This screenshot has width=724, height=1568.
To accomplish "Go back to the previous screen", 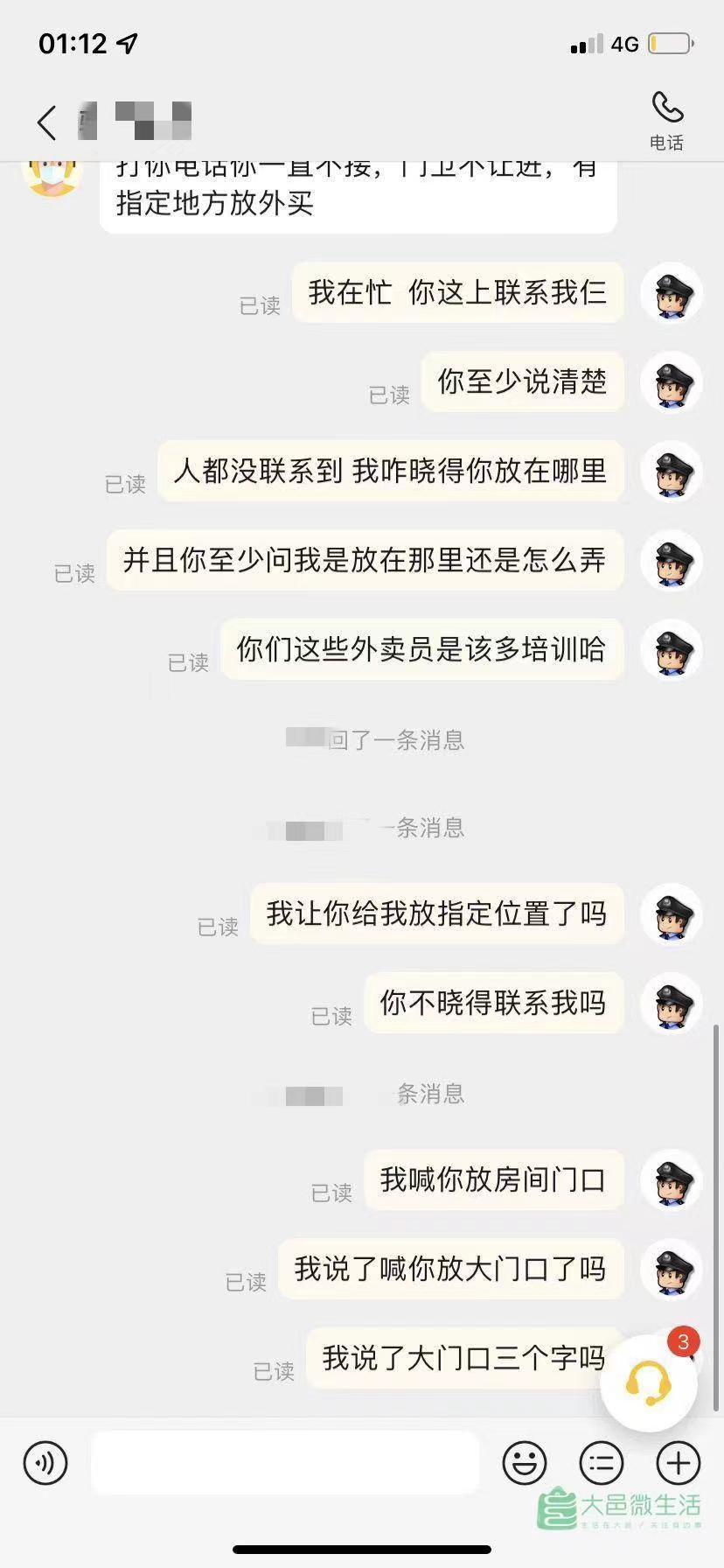I will (x=47, y=122).
